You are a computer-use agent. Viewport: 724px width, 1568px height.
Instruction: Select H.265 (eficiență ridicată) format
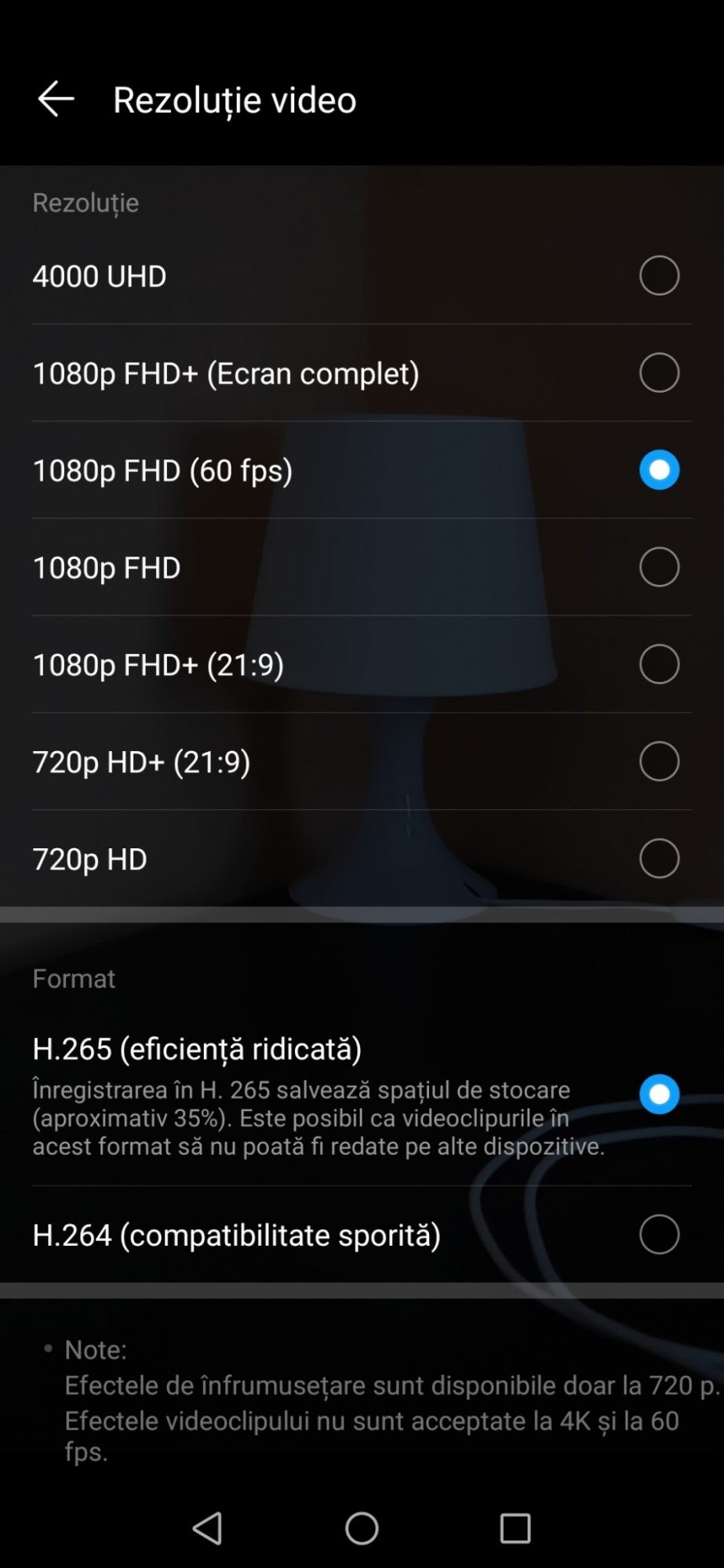pos(658,1094)
